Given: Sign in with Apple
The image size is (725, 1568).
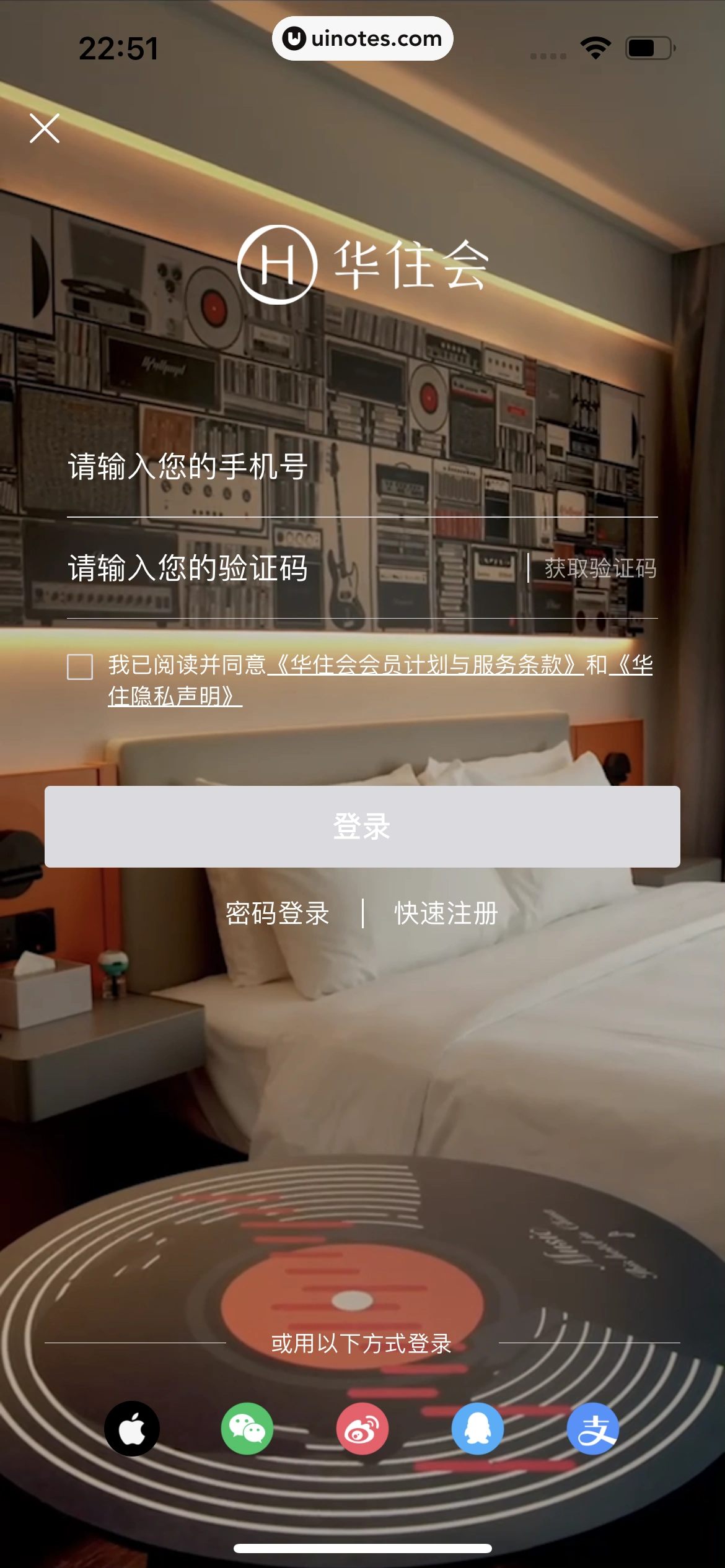Looking at the screenshot, I should tap(132, 1429).
